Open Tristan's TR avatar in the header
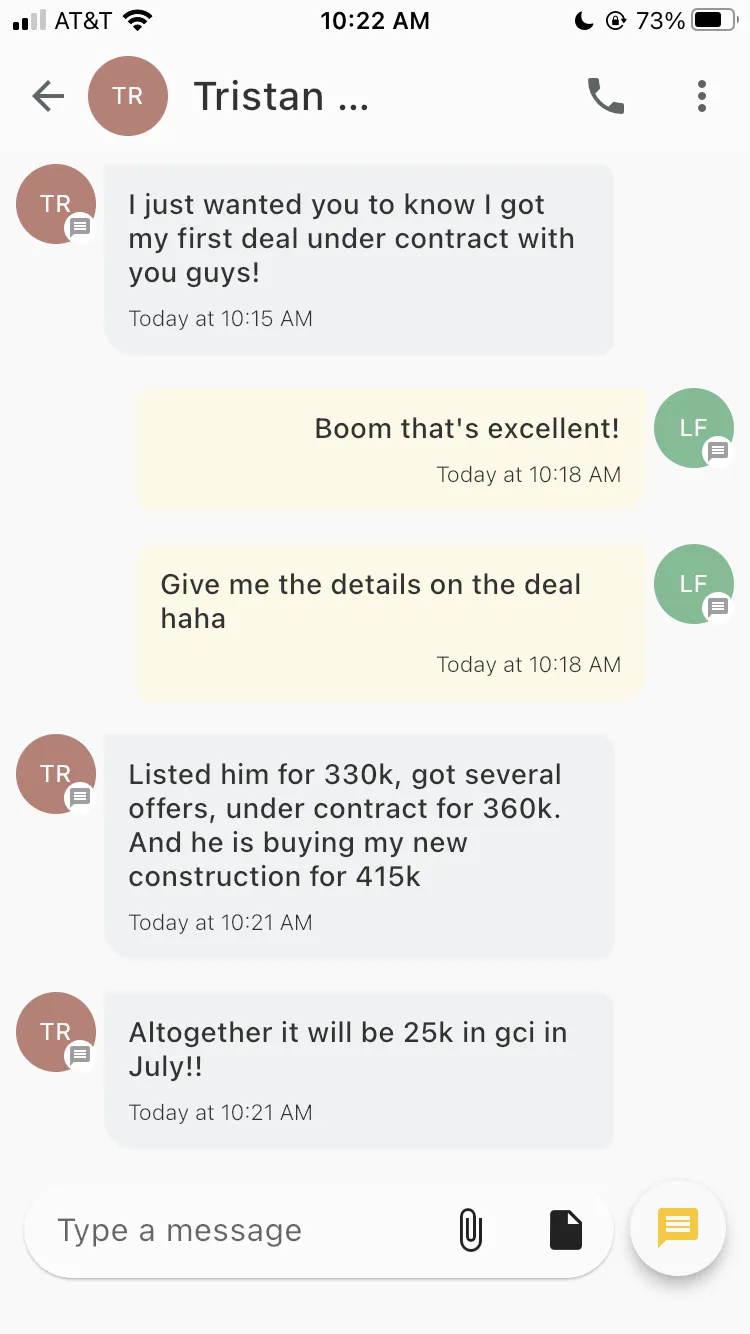The image size is (750, 1334). click(x=128, y=96)
